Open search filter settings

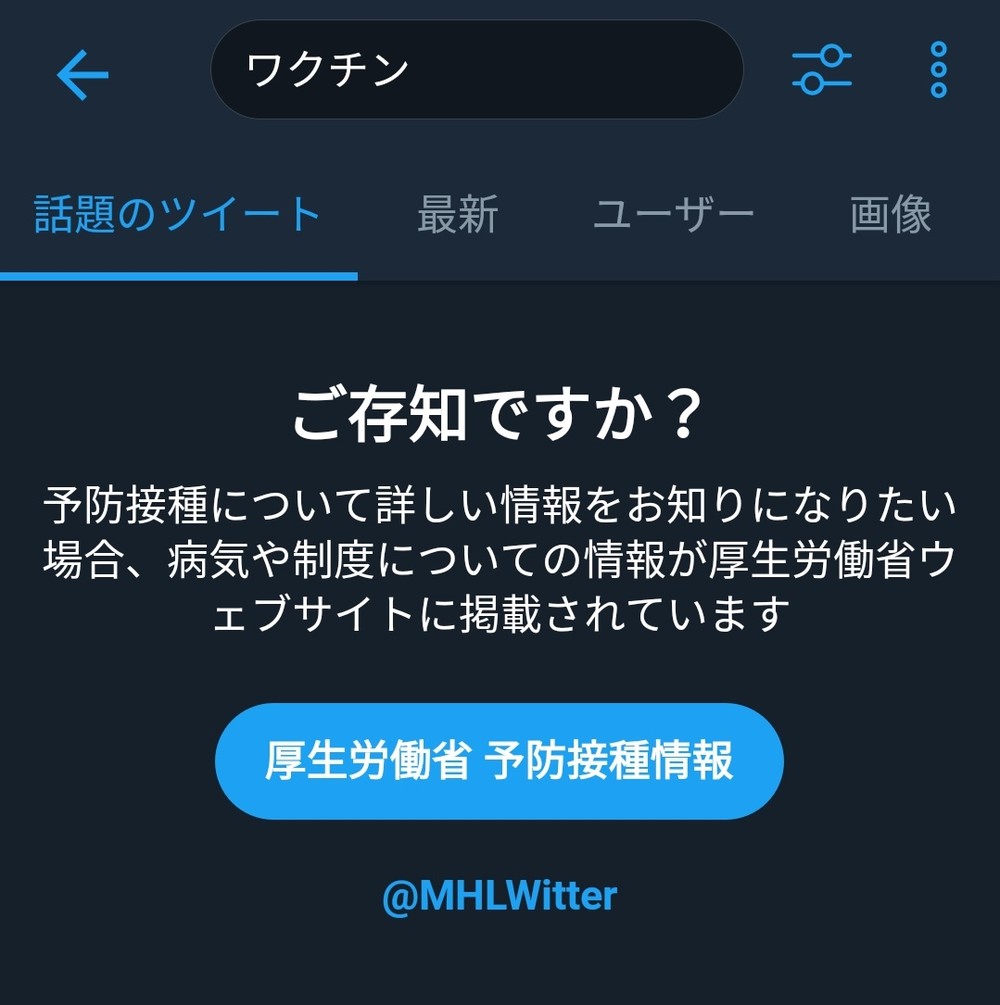click(x=822, y=70)
